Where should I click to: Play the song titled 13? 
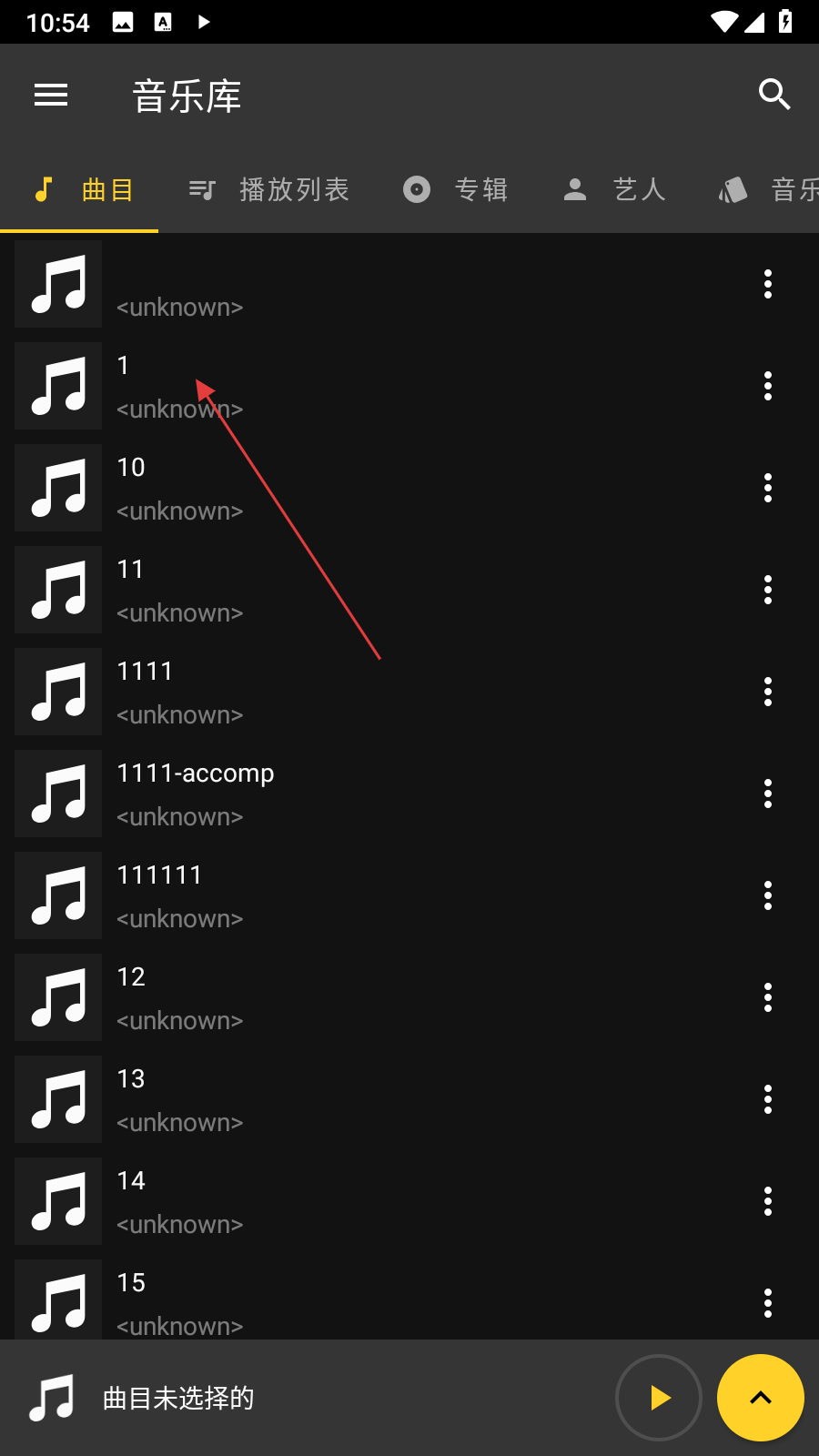pyautogui.click(x=364, y=1099)
